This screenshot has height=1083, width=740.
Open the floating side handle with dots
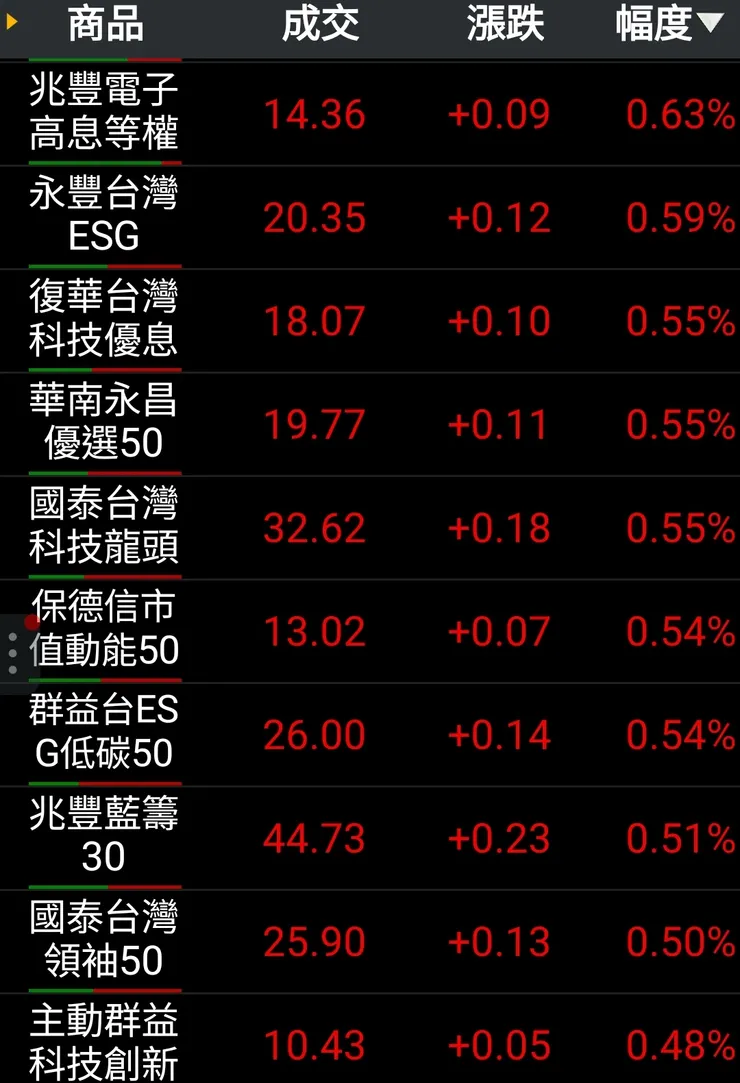(13, 653)
